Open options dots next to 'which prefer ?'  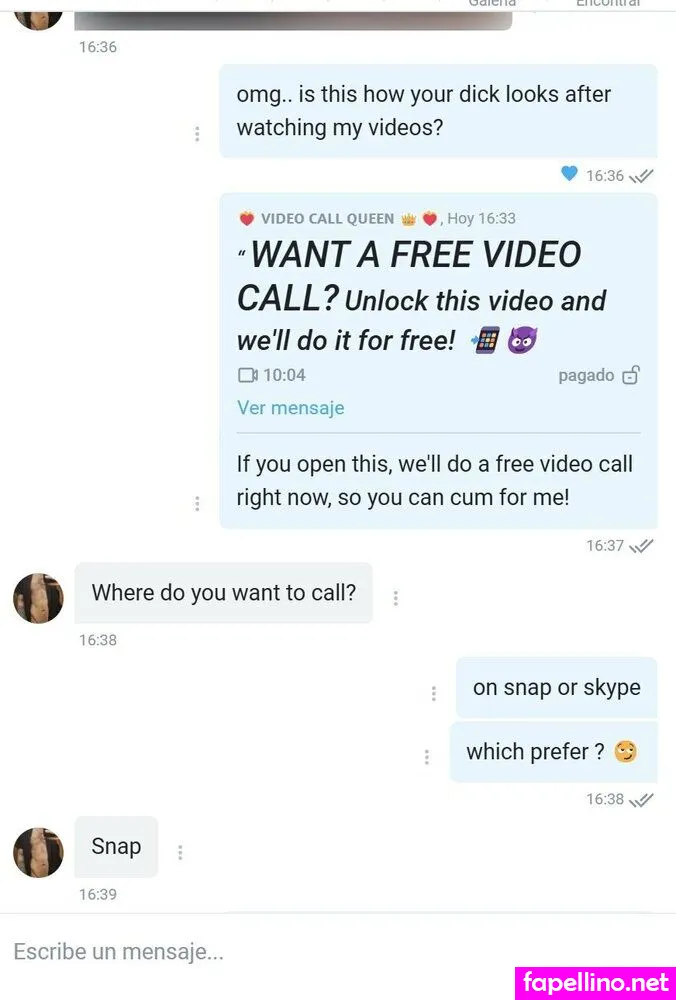click(x=427, y=757)
